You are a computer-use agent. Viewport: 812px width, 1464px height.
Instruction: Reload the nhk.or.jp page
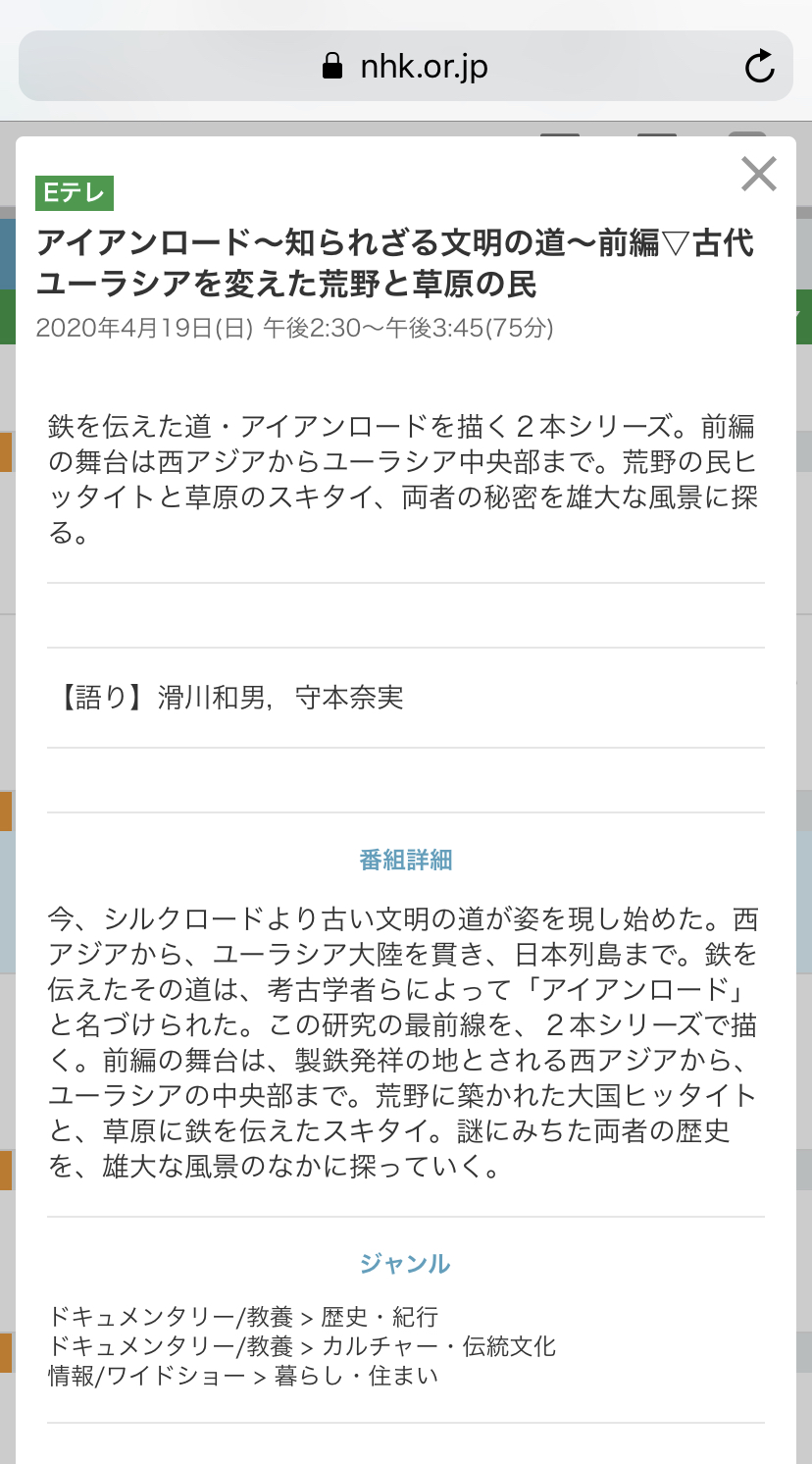click(x=759, y=67)
